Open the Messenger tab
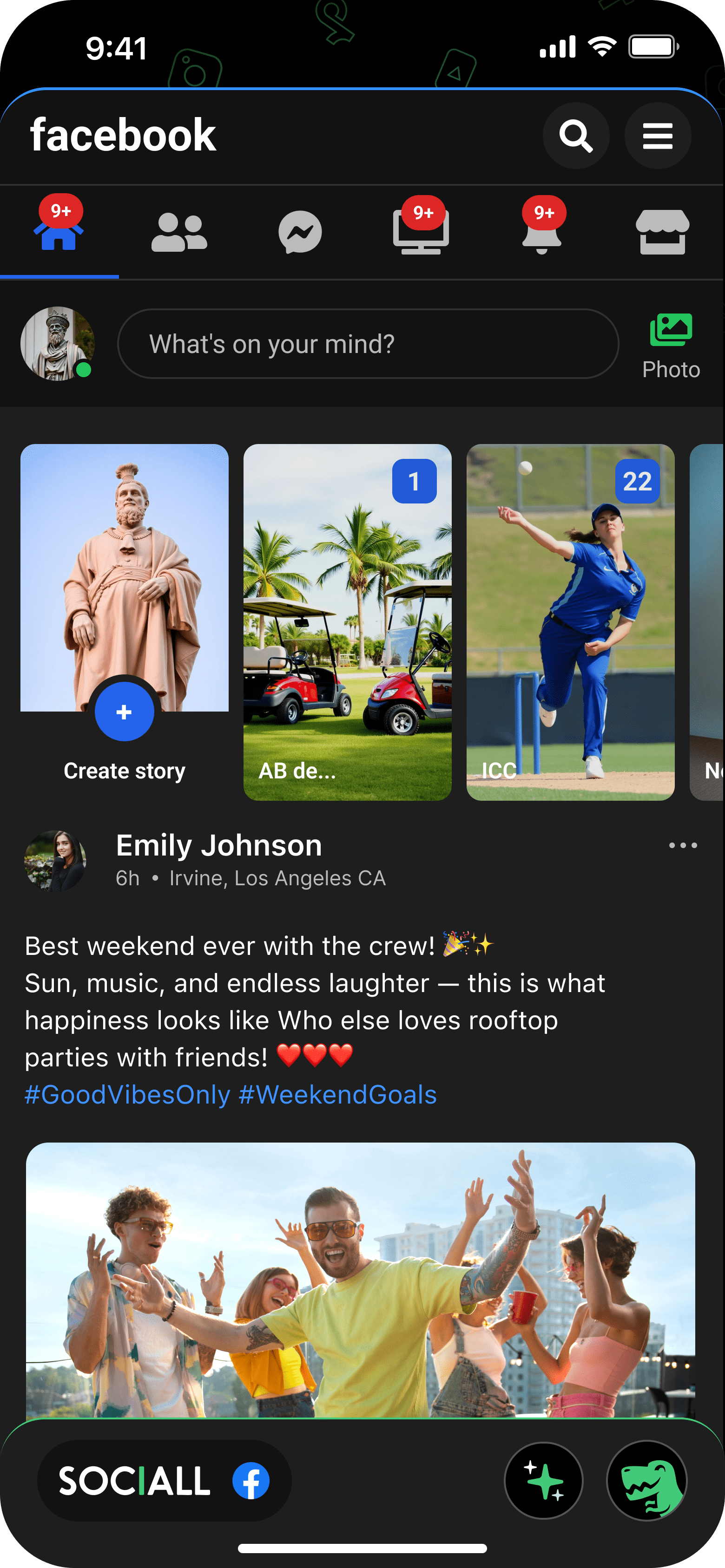This screenshot has height=1568, width=725. 300,232
